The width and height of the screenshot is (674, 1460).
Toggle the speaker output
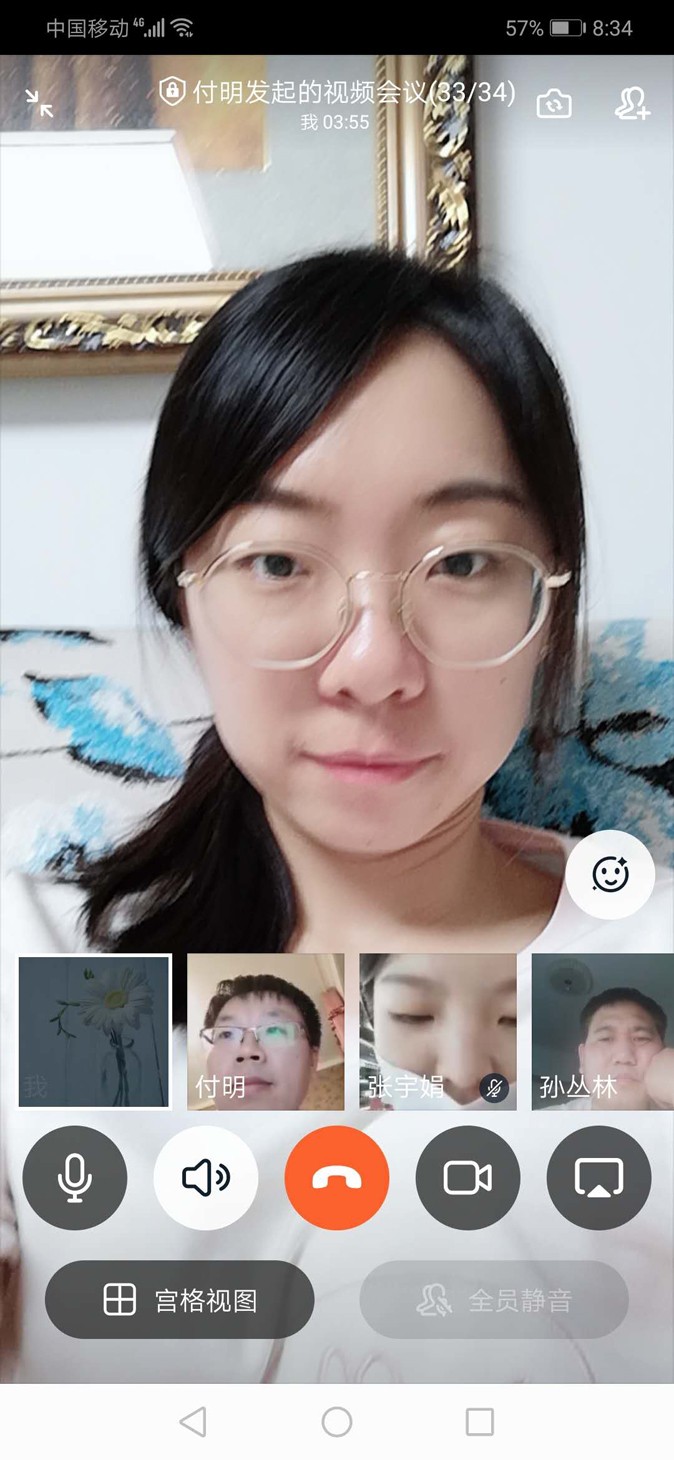pos(206,1178)
